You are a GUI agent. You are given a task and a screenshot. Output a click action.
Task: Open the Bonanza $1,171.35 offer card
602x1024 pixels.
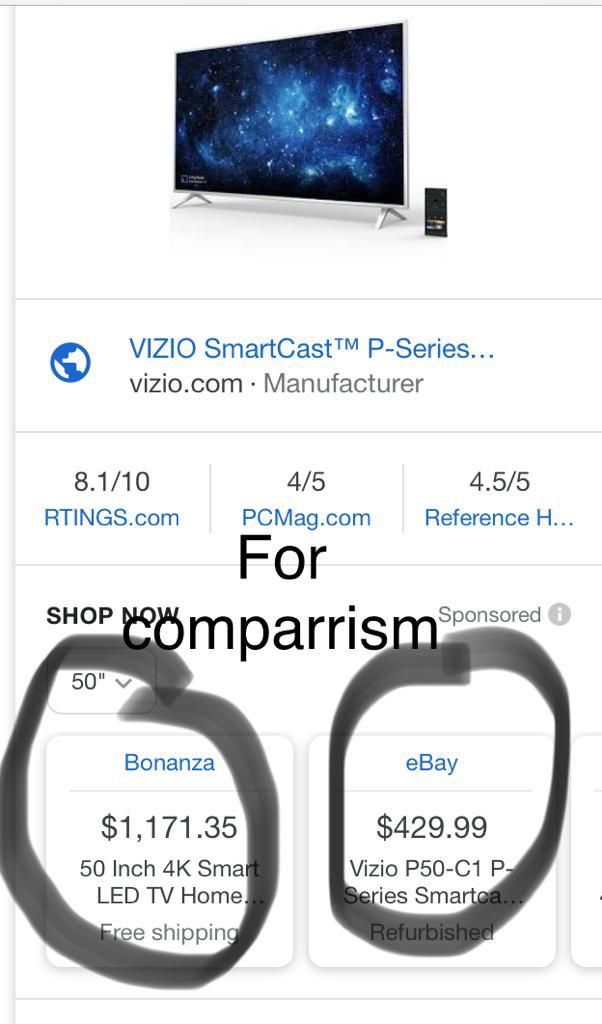click(169, 850)
